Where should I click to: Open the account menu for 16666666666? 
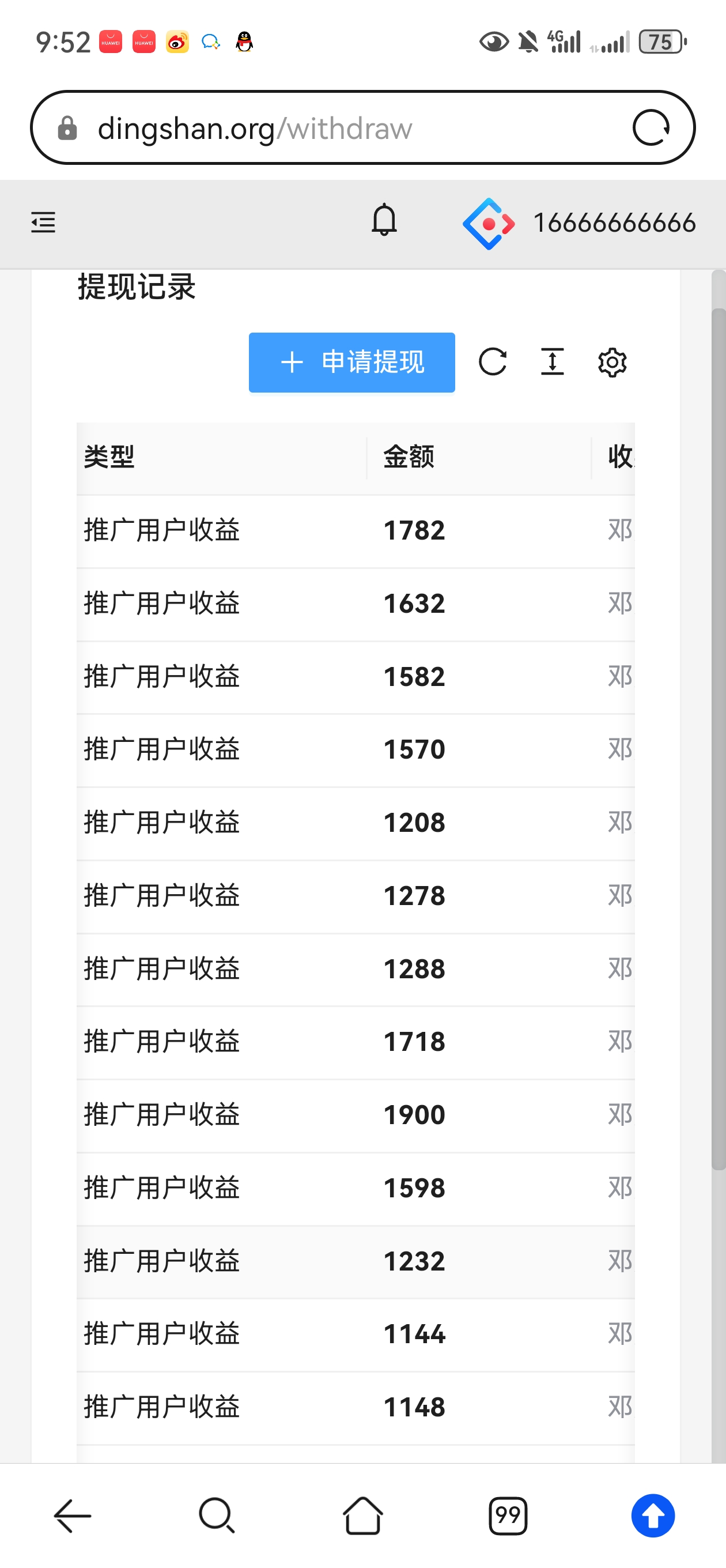pos(578,223)
